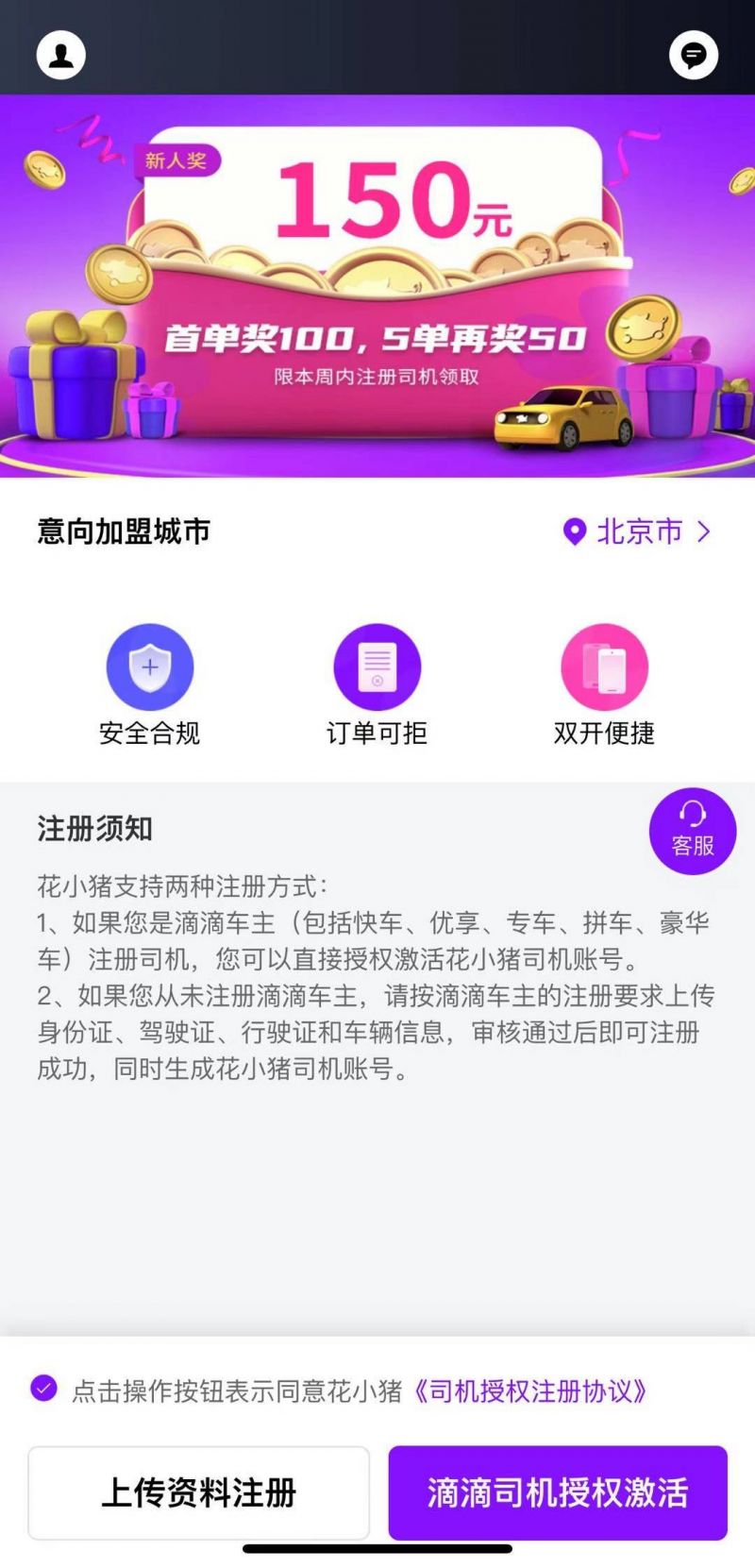Expand the city selector via its chevron
This screenshot has width=755, height=1568.
702,532
